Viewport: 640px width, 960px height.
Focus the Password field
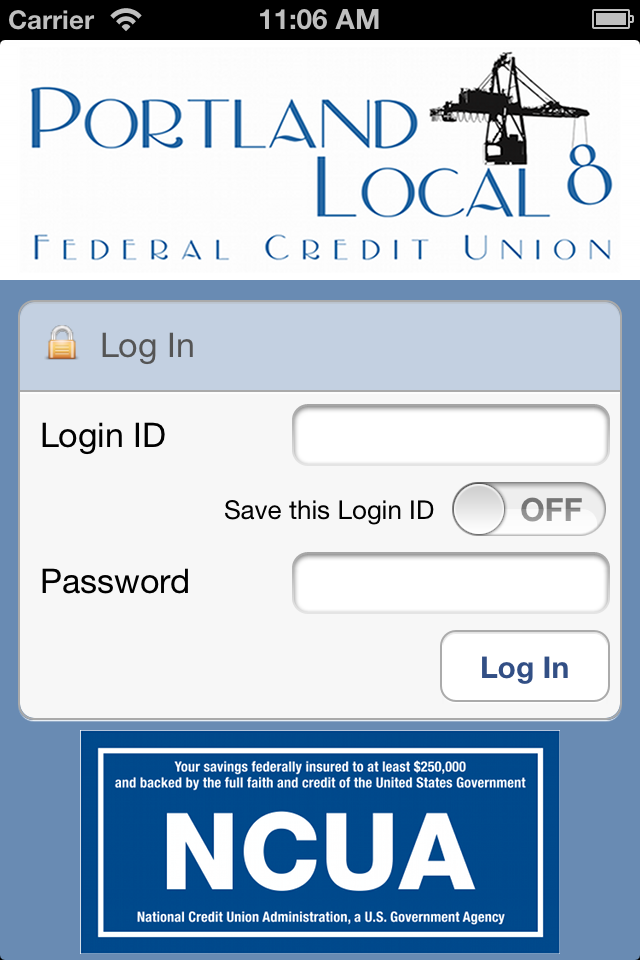(450, 582)
